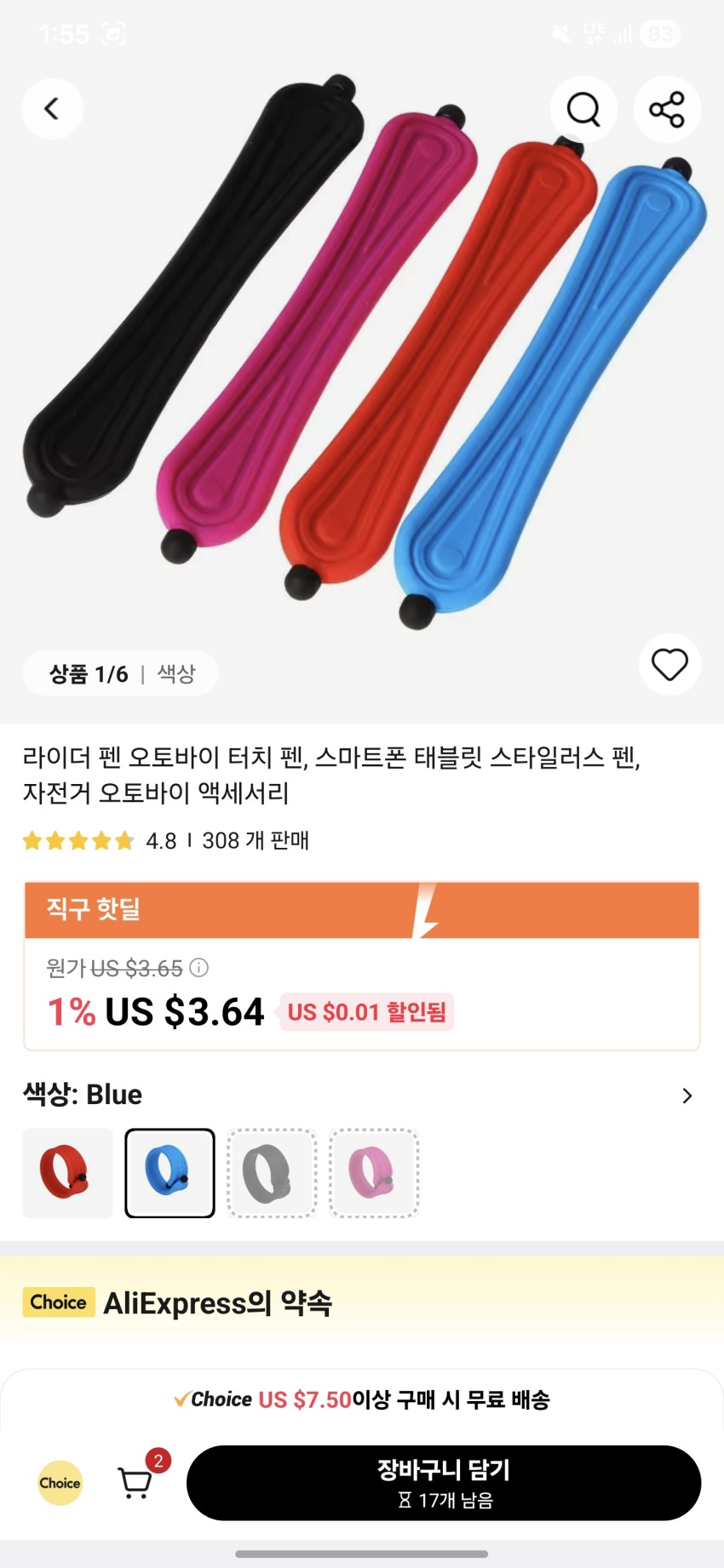The width and height of the screenshot is (724, 1568).
Task: Tap the 장바구니 담기 button
Action: pos(446,1482)
